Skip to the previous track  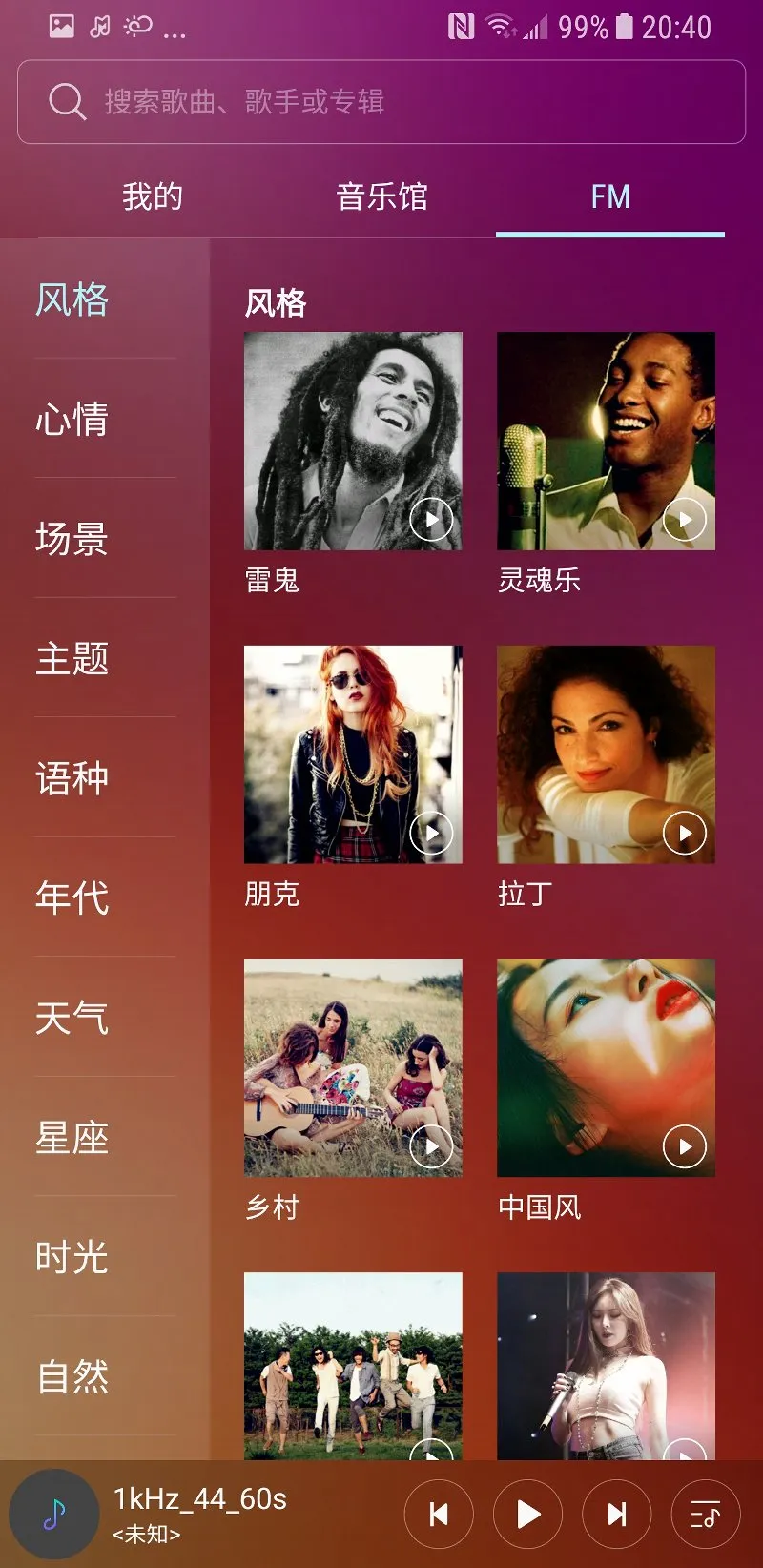439,1515
